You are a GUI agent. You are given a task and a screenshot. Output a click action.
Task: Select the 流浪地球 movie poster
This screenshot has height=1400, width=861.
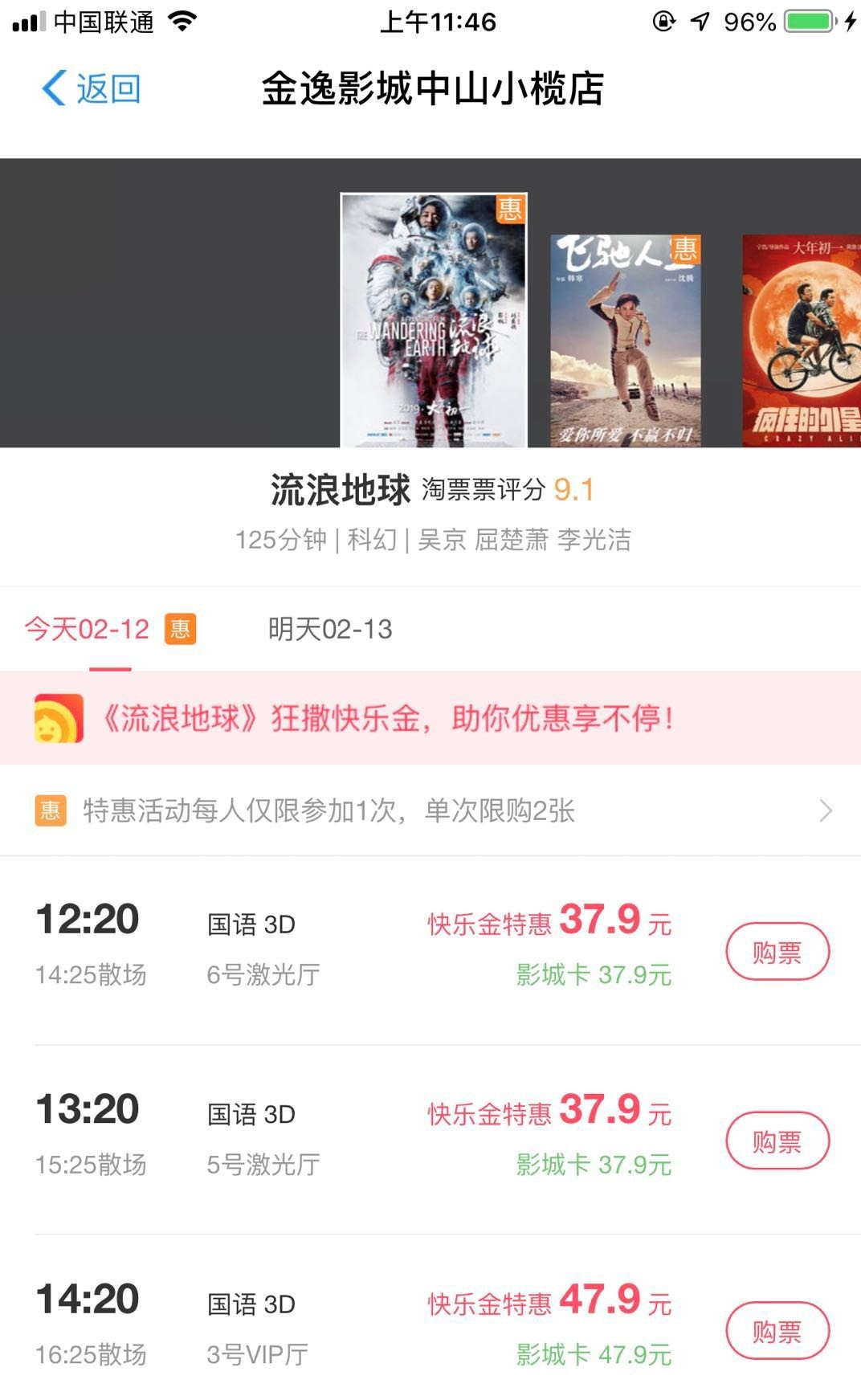434,320
